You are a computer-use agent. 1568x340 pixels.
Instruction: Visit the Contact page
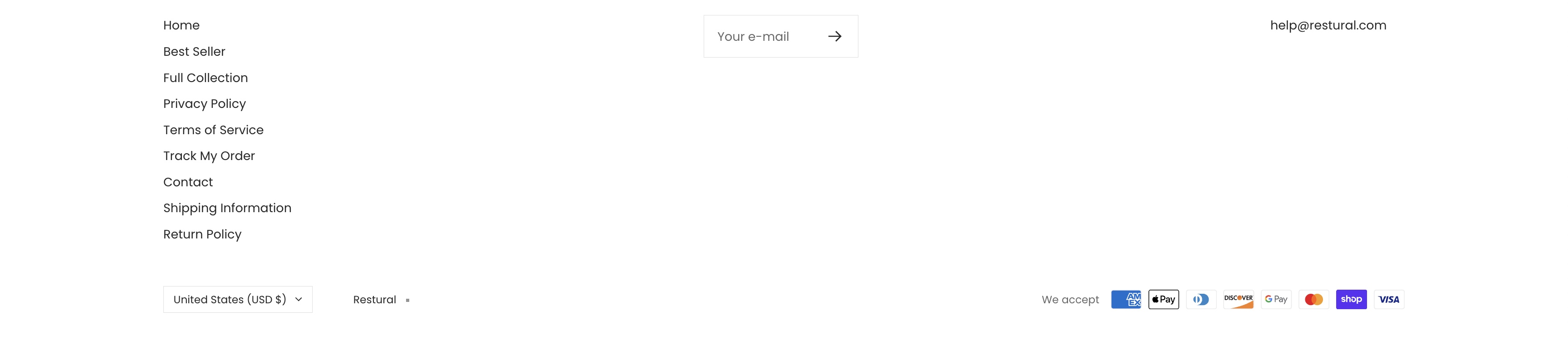tap(187, 183)
